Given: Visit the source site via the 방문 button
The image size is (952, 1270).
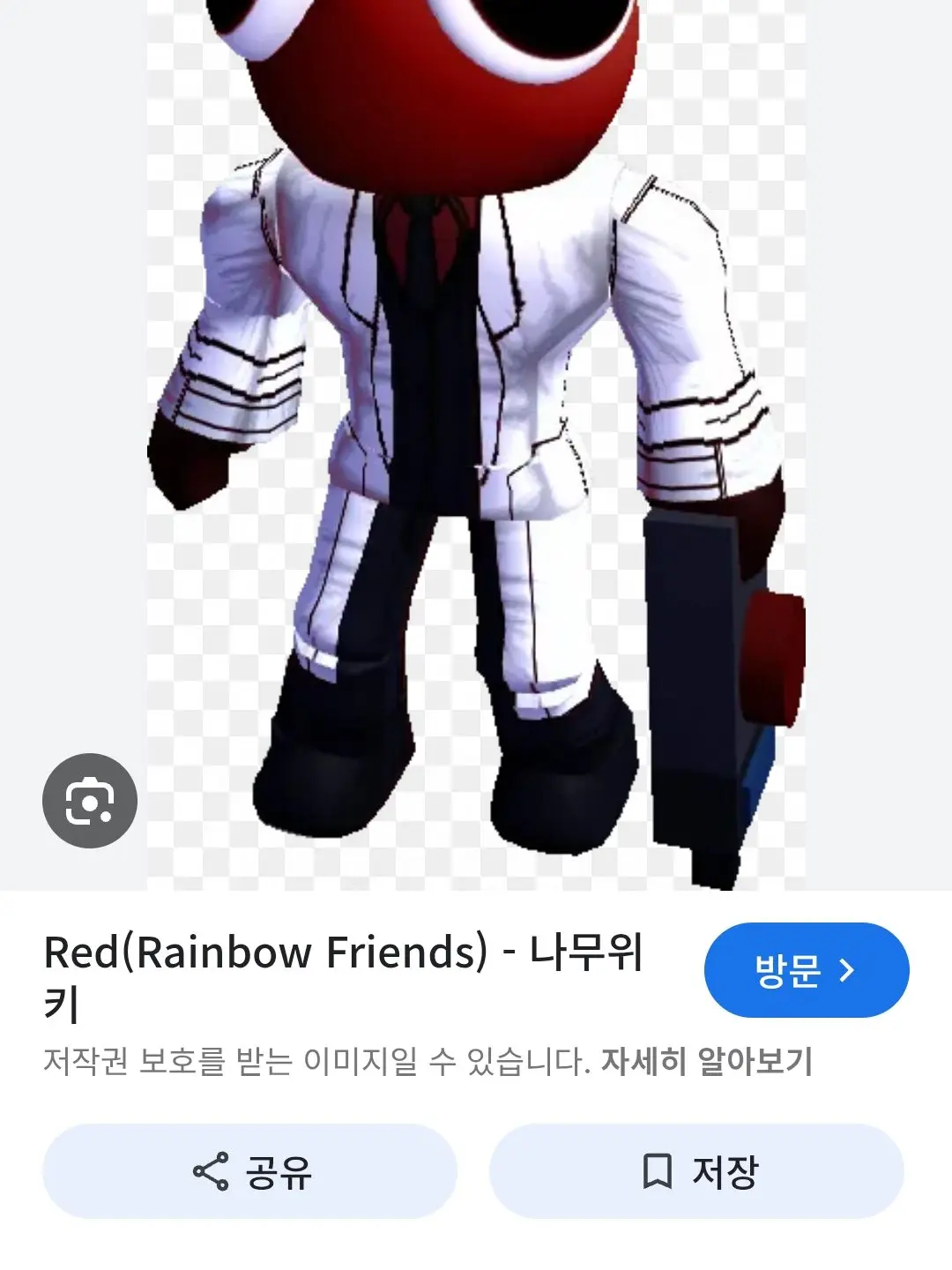Looking at the screenshot, I should pyautogui.click(x=804, y=970).
